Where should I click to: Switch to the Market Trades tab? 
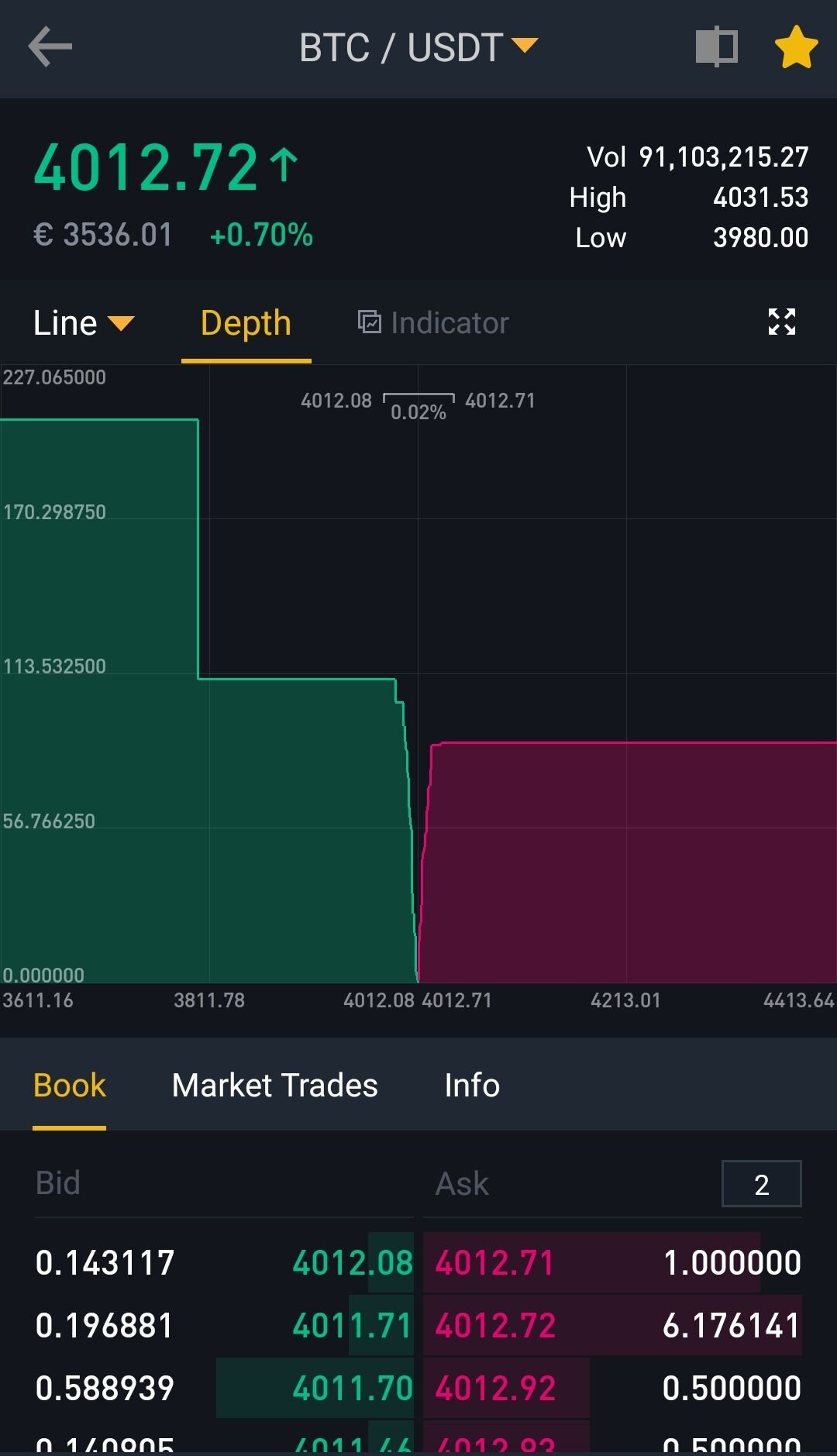point(275,1085)
